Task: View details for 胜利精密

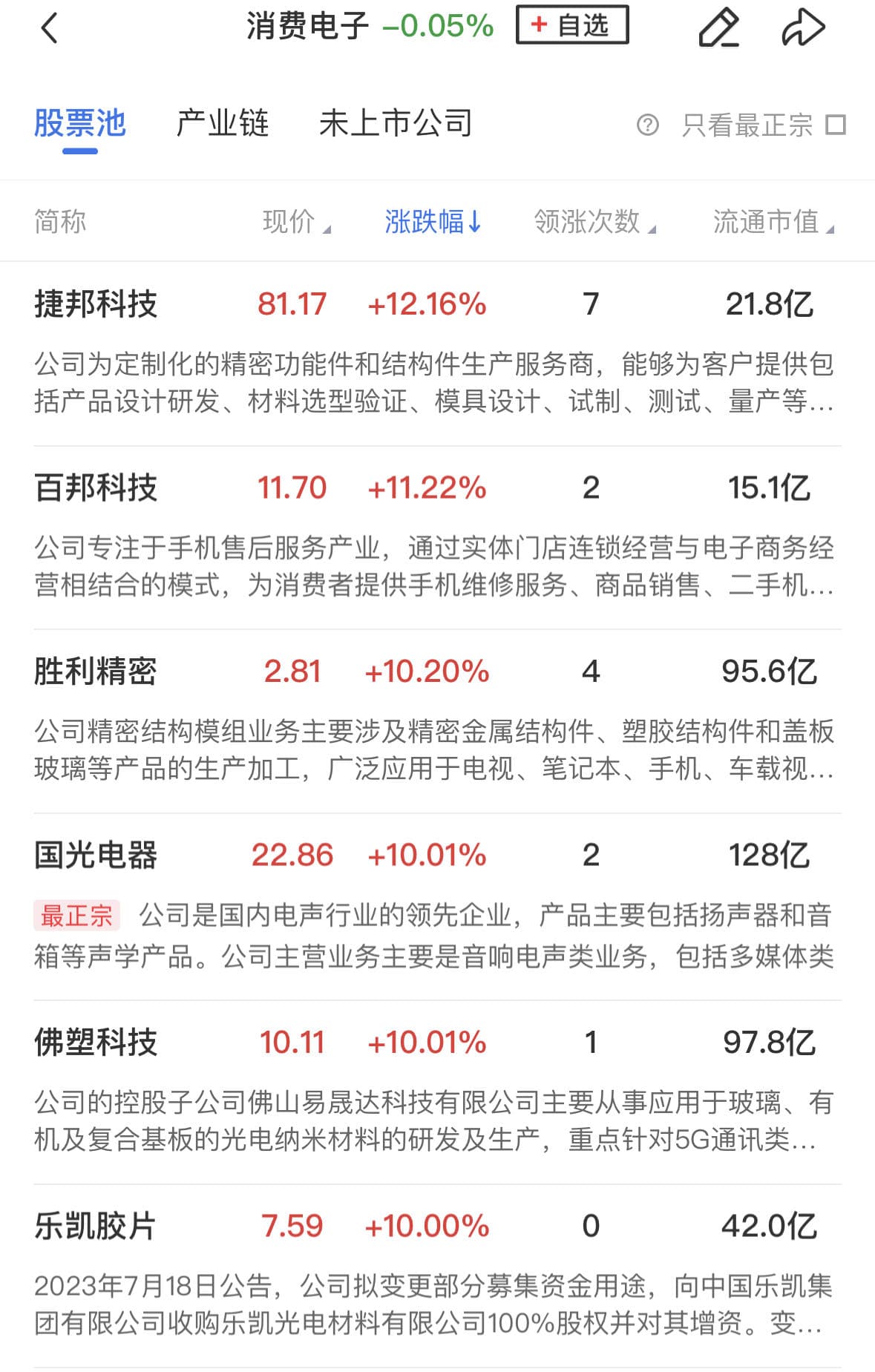Action: pos(96,672)
